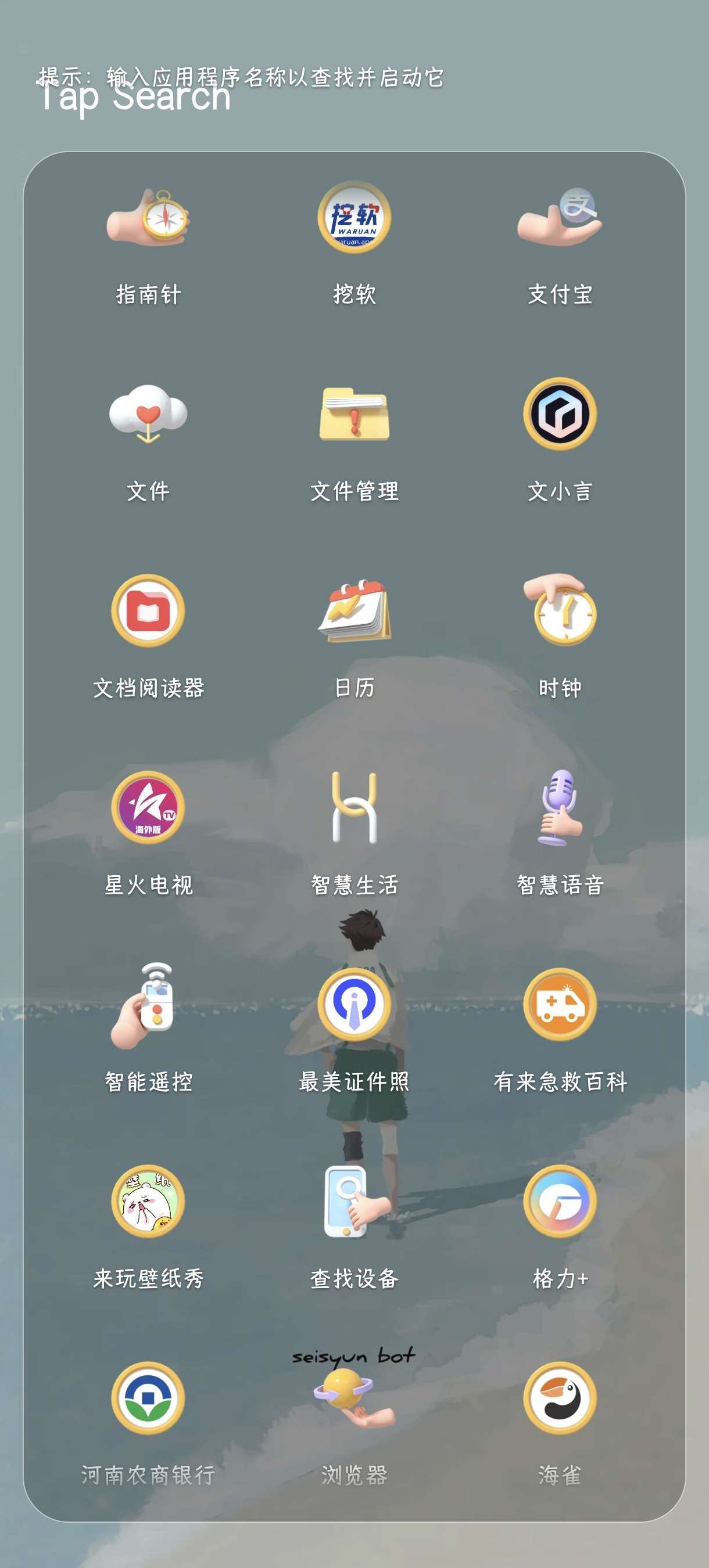
Task: Open 查找设备 find device app
Action: [354, 1201]
